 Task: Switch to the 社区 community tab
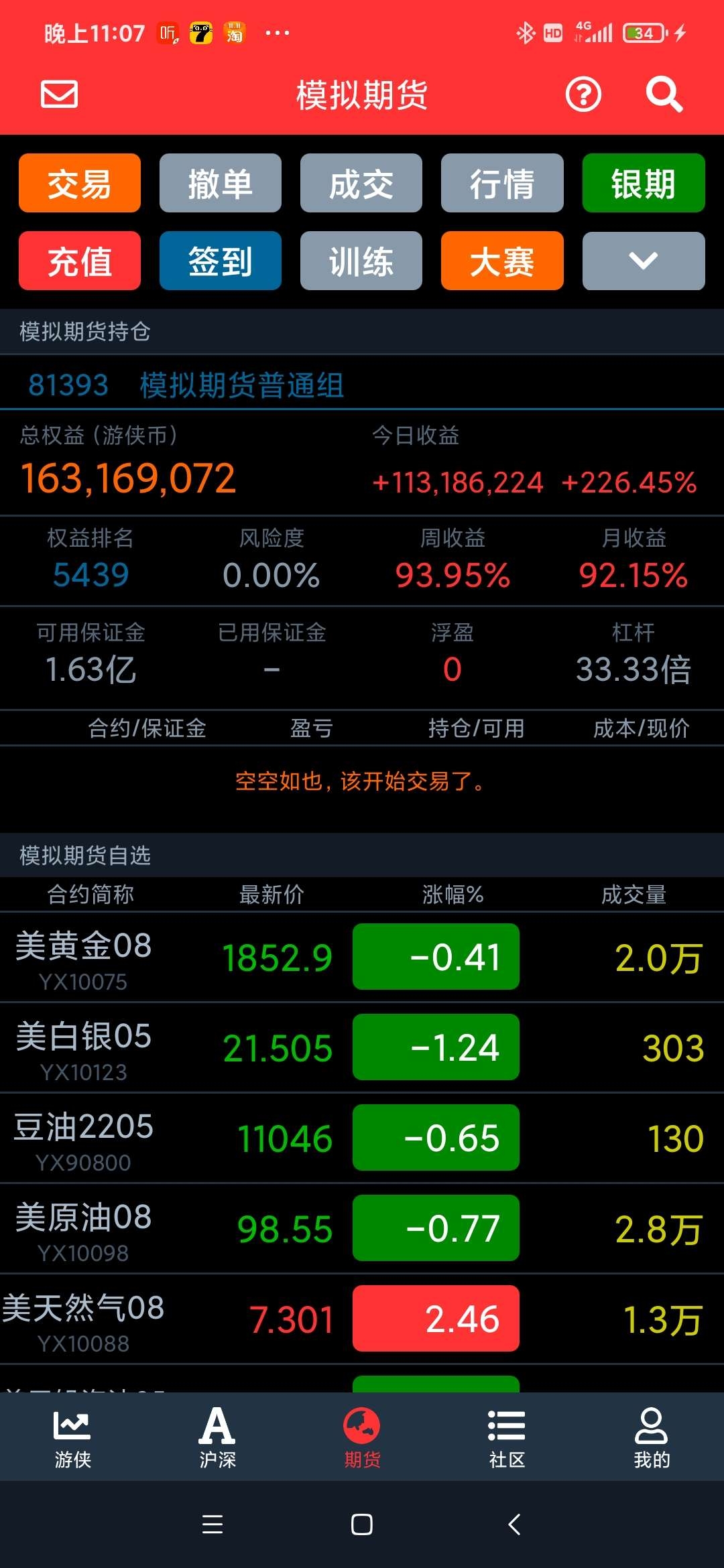(507, 1437)
